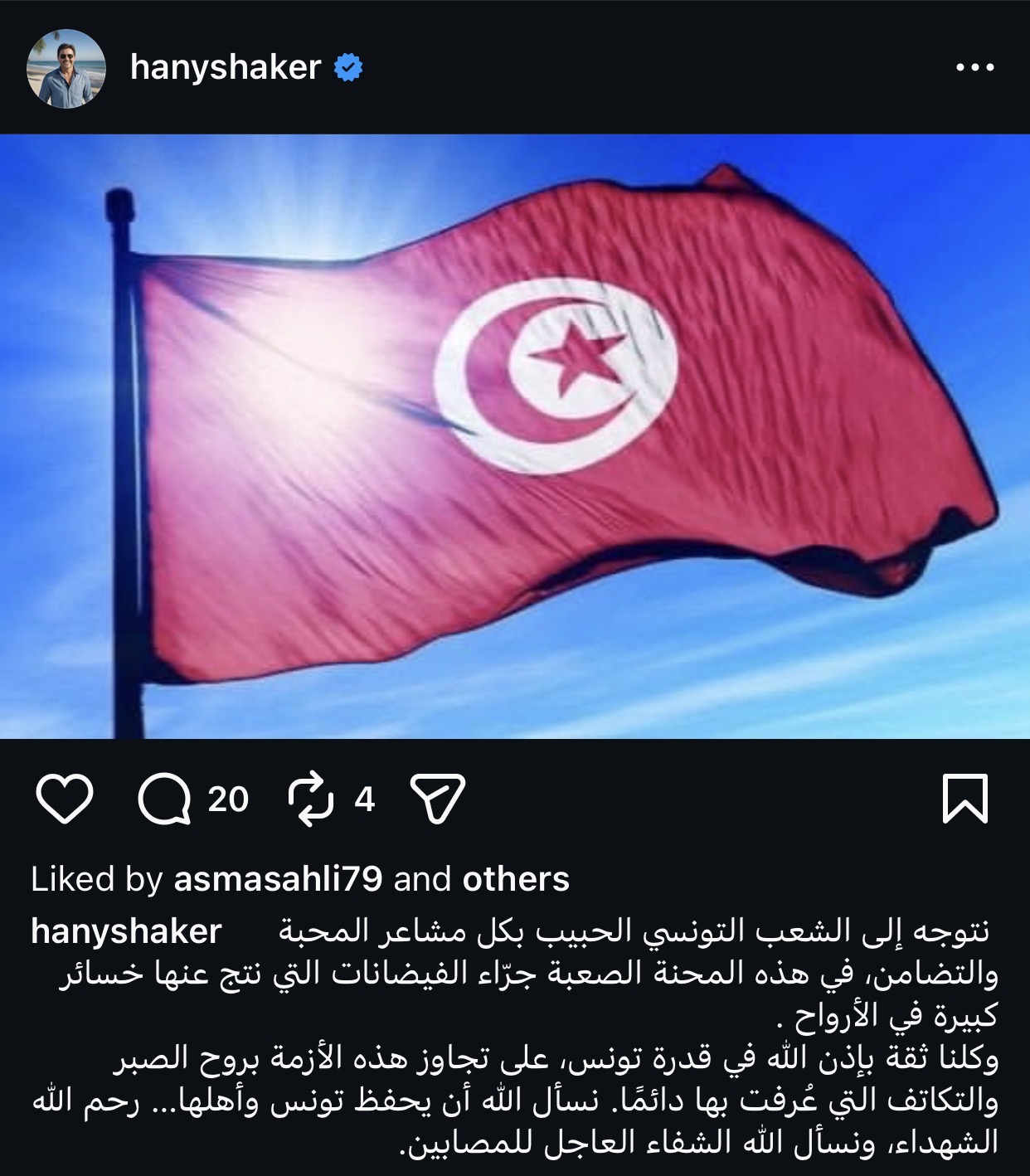This screenshot has height=1176, width=1030.
Task: Open the Tunisian flag post image
Action: click(x=514, y=436)
